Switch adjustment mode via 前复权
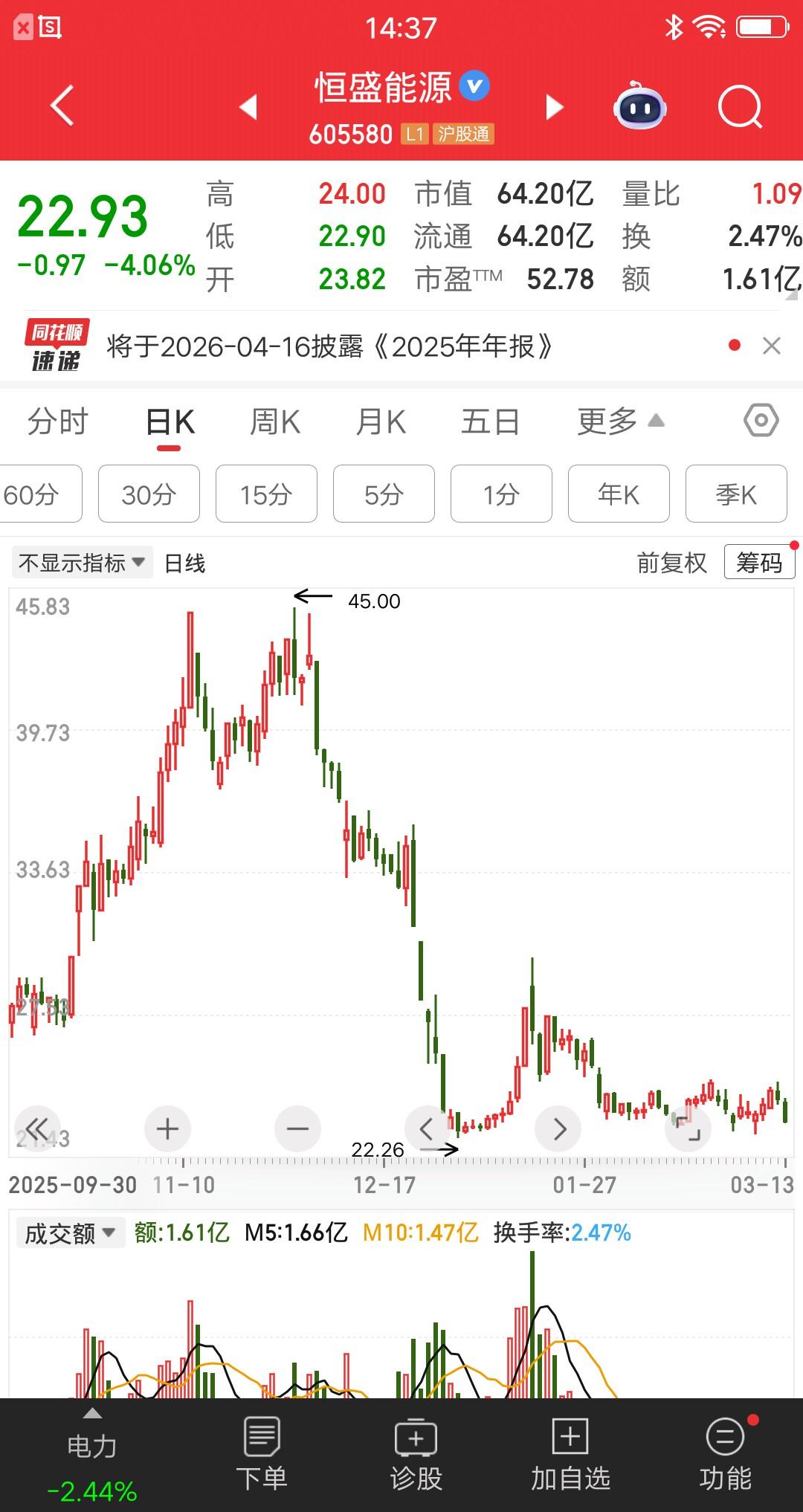Screen dimensions: 803x1512 [x=671, y=562]
